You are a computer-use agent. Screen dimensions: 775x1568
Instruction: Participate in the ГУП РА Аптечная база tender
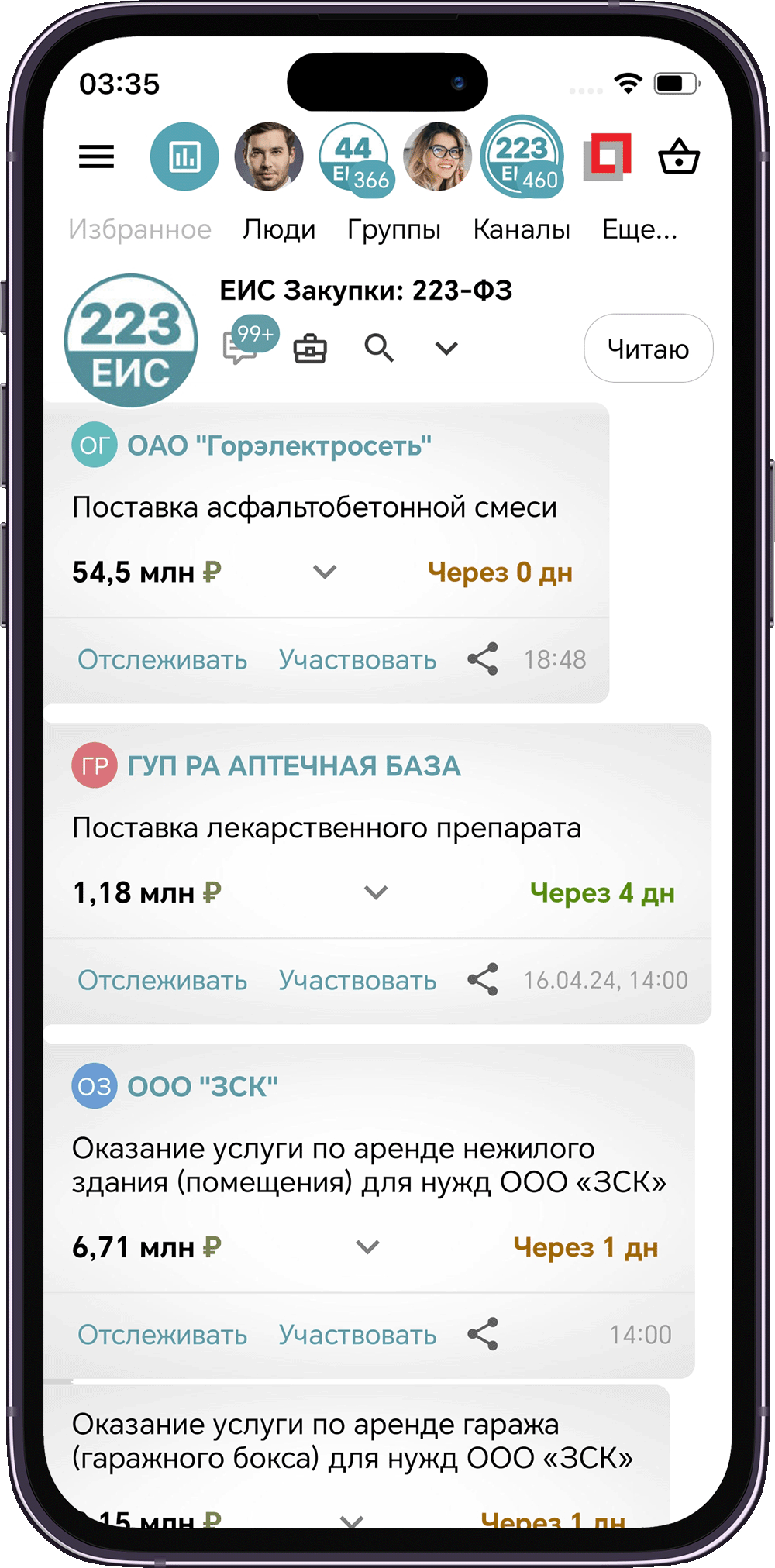(357, 981)
